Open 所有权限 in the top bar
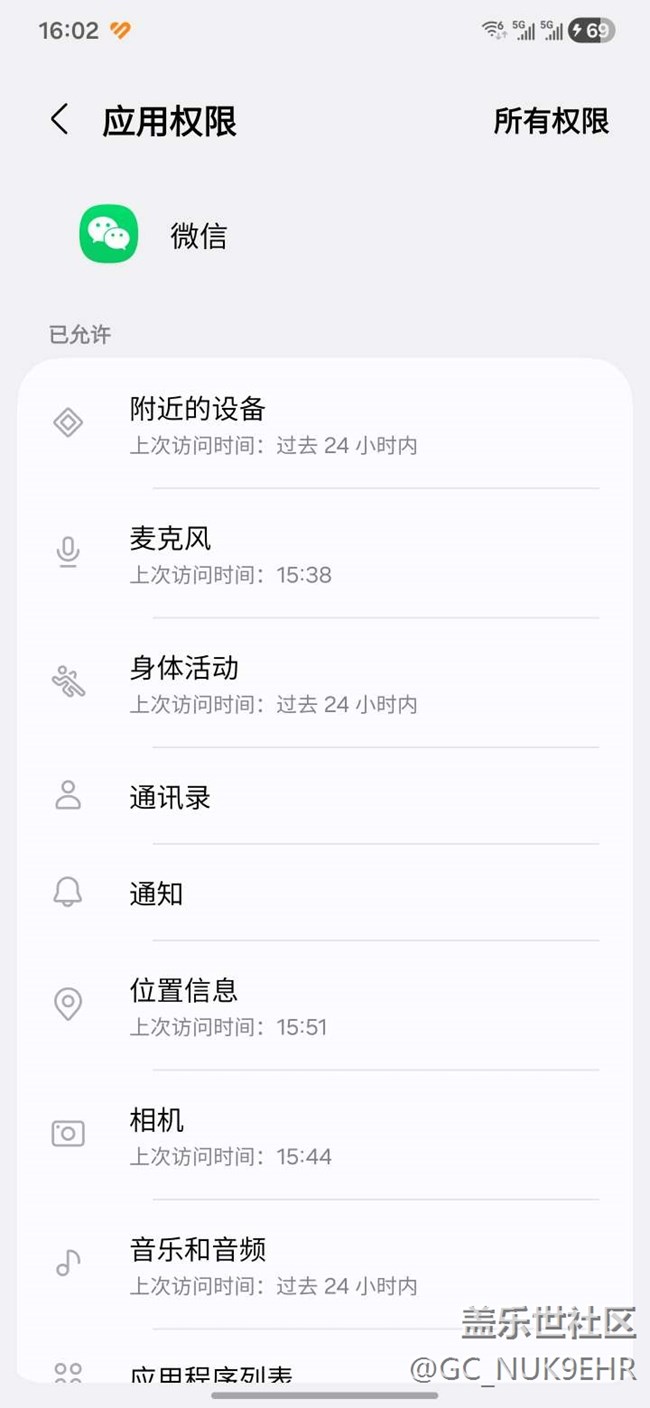This screenshot has height=1408, width=650. point(551,121)
